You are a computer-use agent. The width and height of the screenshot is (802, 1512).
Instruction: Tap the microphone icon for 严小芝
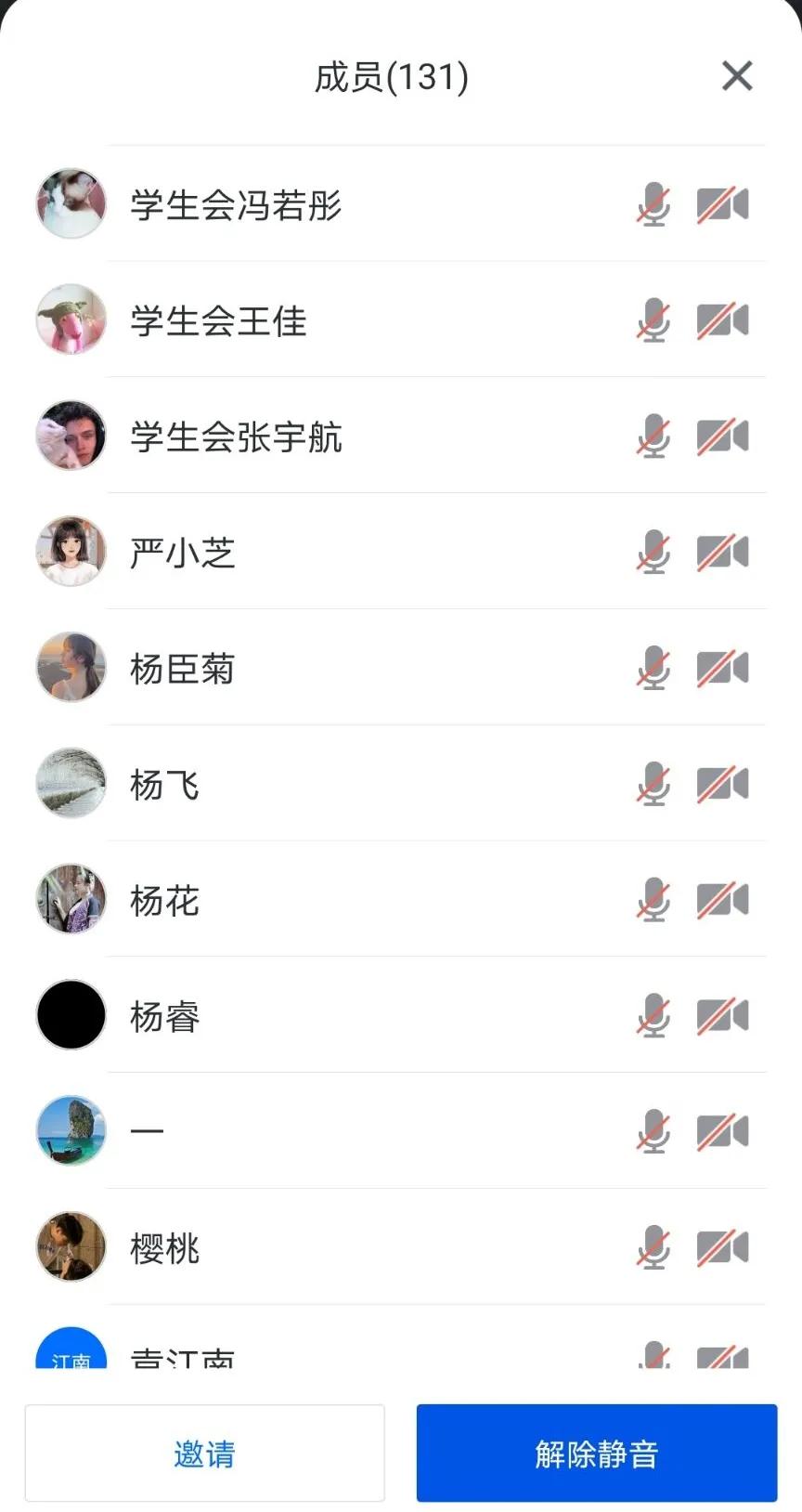pos(653,553)
